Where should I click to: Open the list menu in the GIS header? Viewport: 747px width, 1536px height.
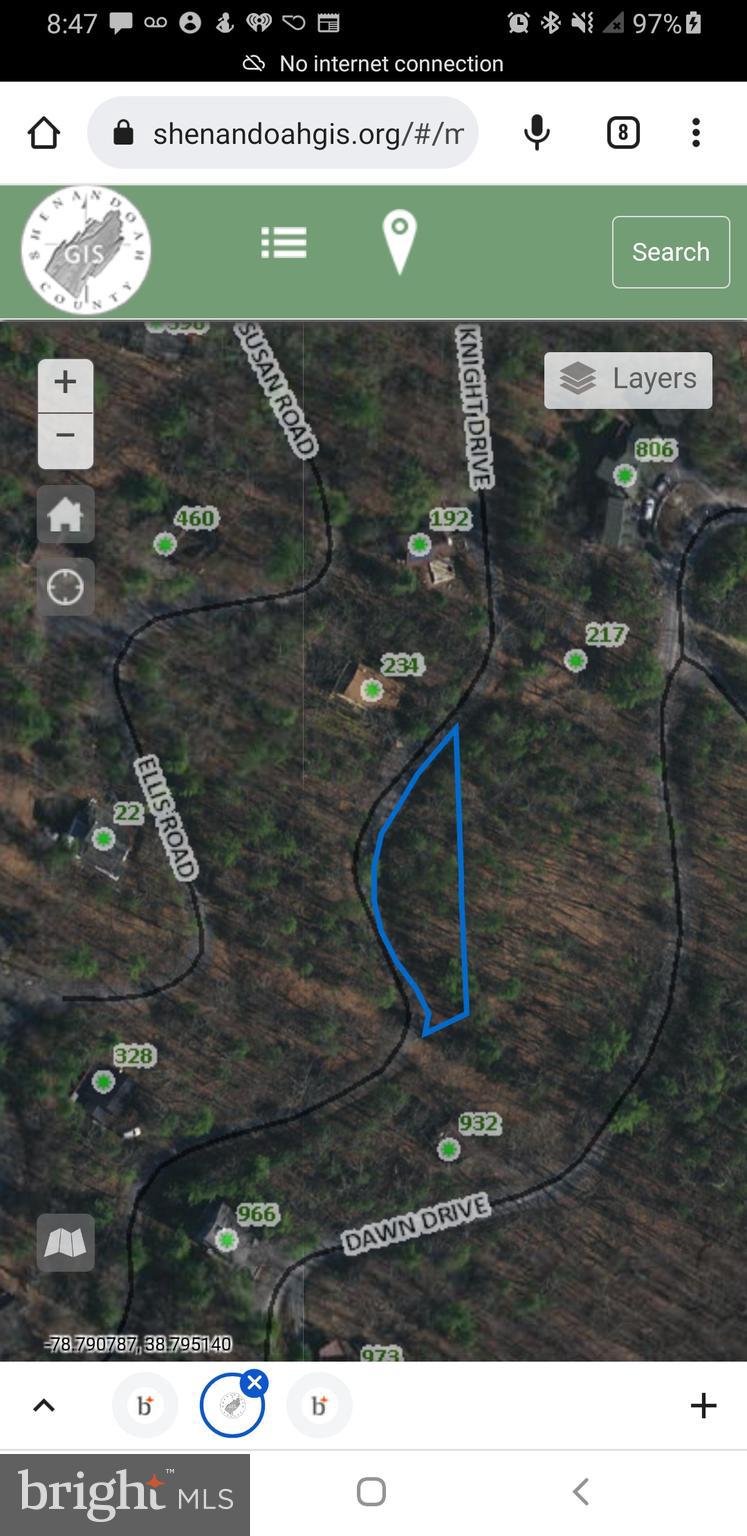(x=284, y=243)
